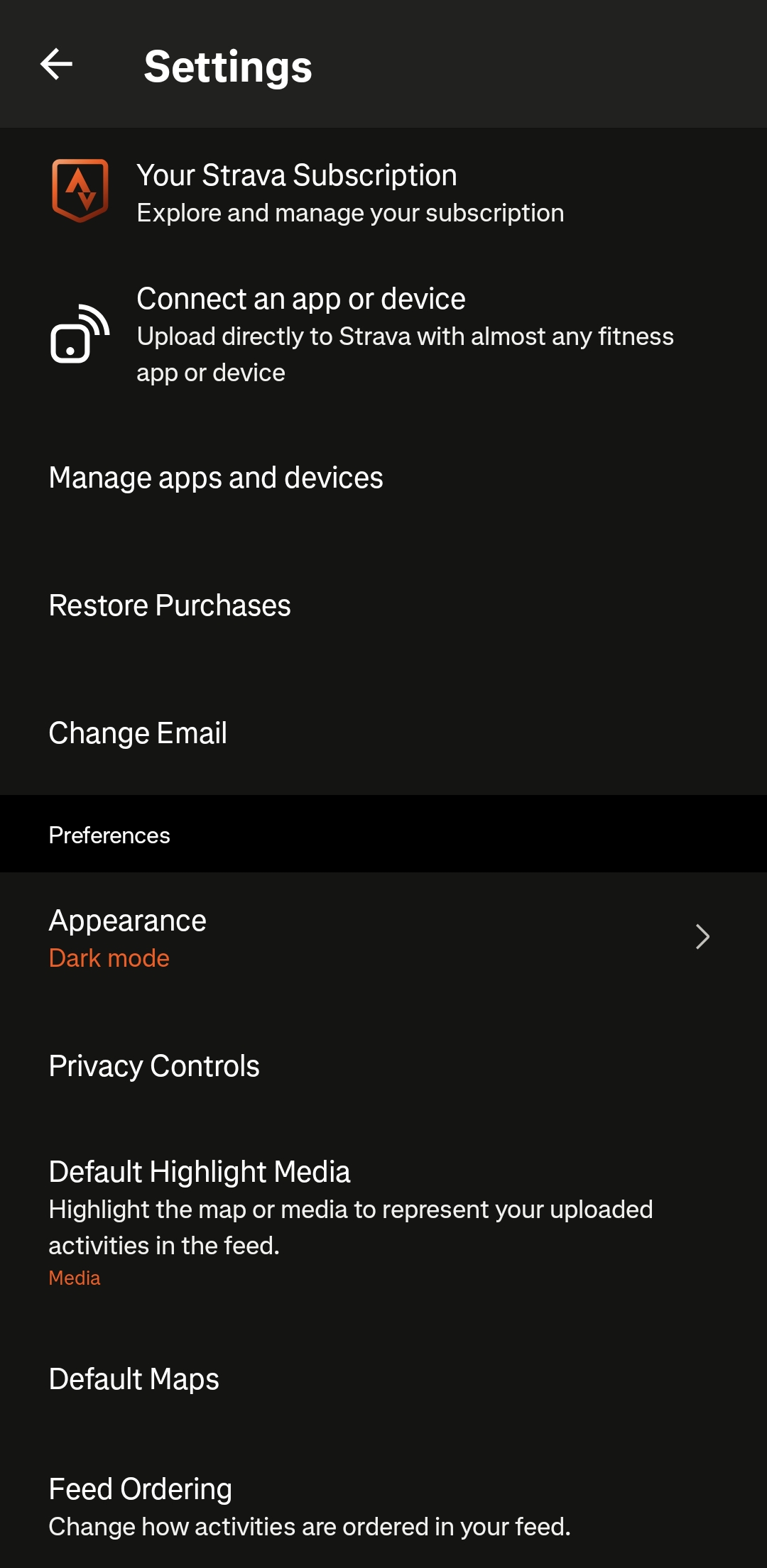The width and height of the screenshot is (767, 1568).
Task: Open Privacy Controls
Action: 154,1066
